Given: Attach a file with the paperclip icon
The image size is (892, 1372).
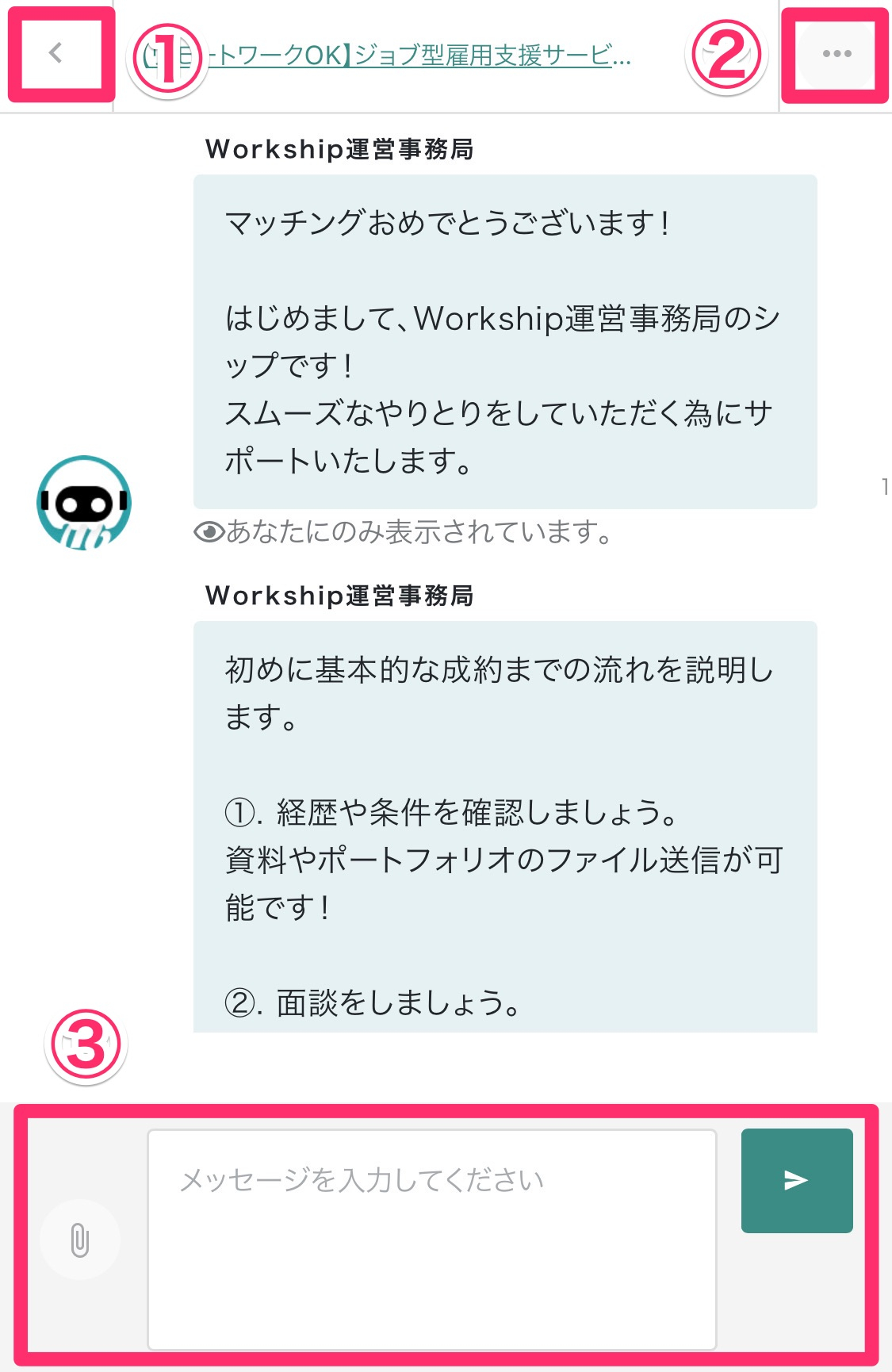Looking at the screenshot, I should pos(80,1240).
